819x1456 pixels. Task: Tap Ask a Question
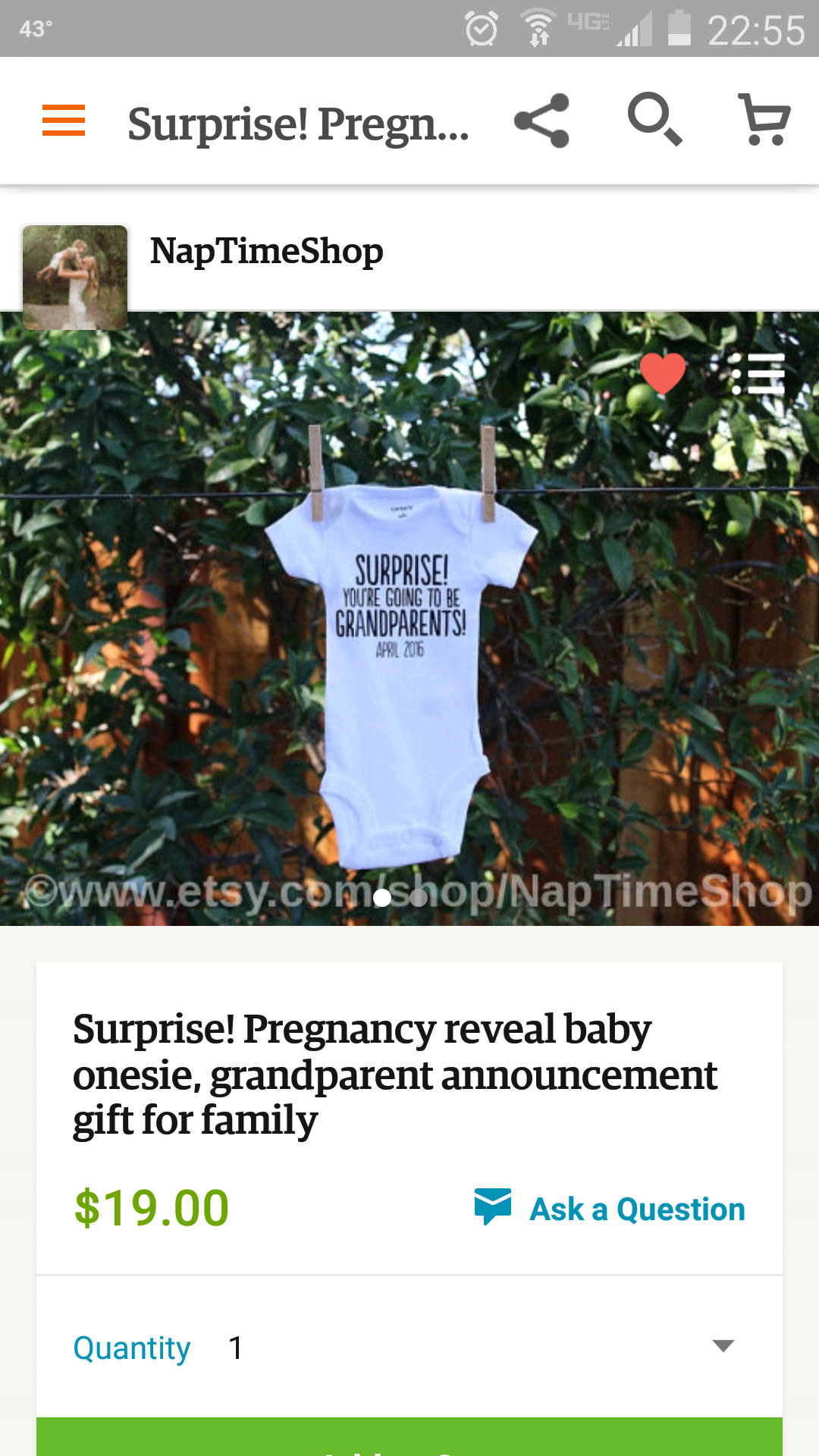(611, 1209)
